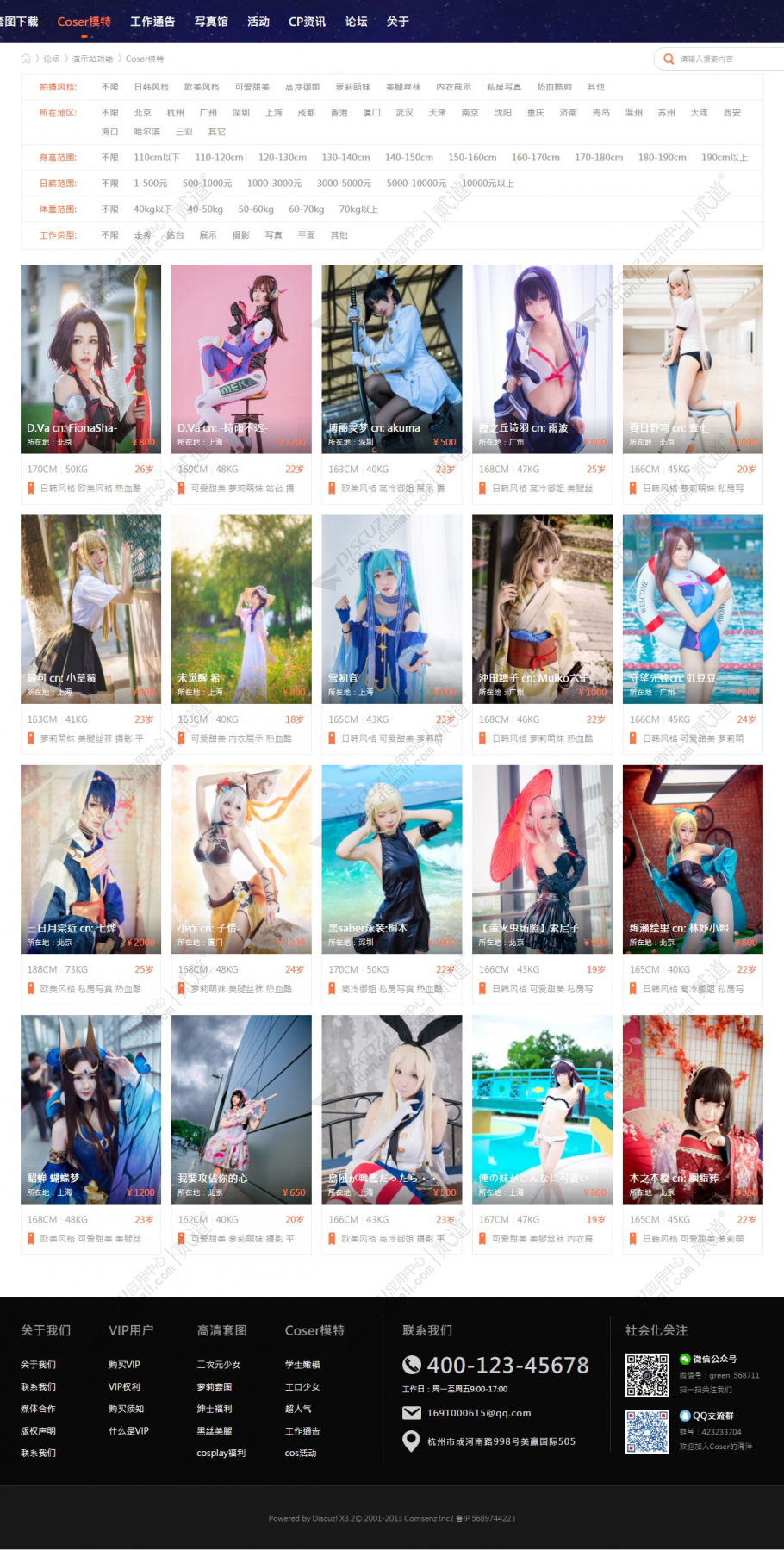Open the 貂蝉 蝴蝶梦 model card
Screen dimensions: 784x1550
[90, 1109]
